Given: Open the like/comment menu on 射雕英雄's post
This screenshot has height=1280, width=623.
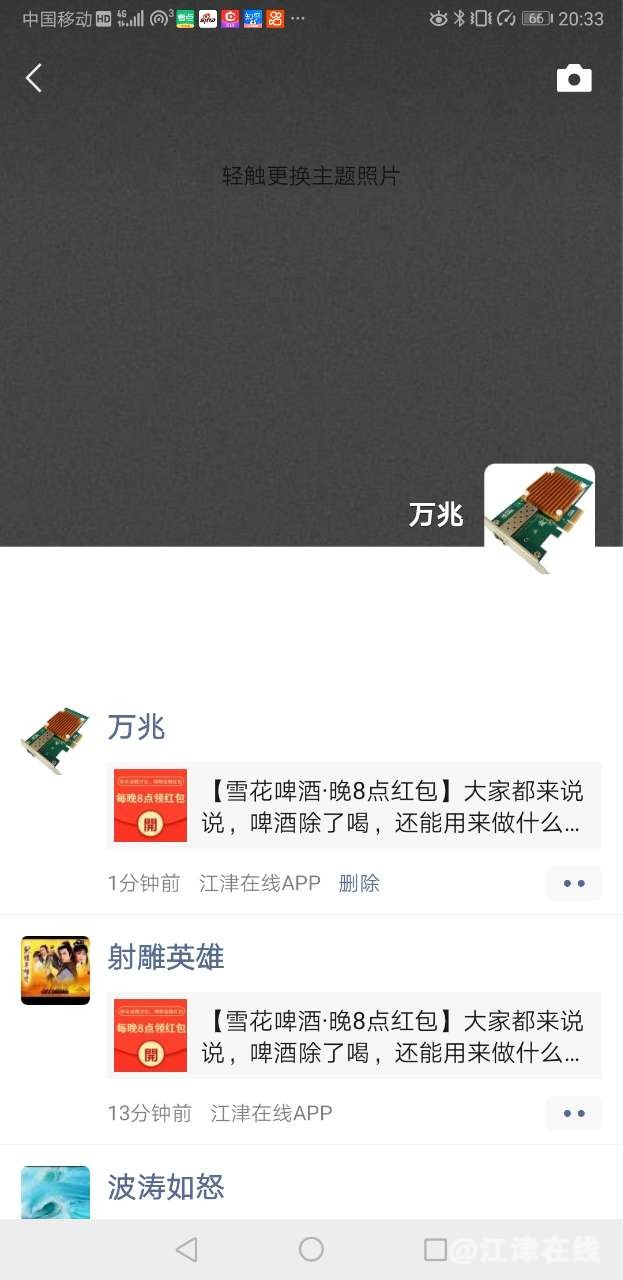Looking at the screenshot, I should point(574,1113).
